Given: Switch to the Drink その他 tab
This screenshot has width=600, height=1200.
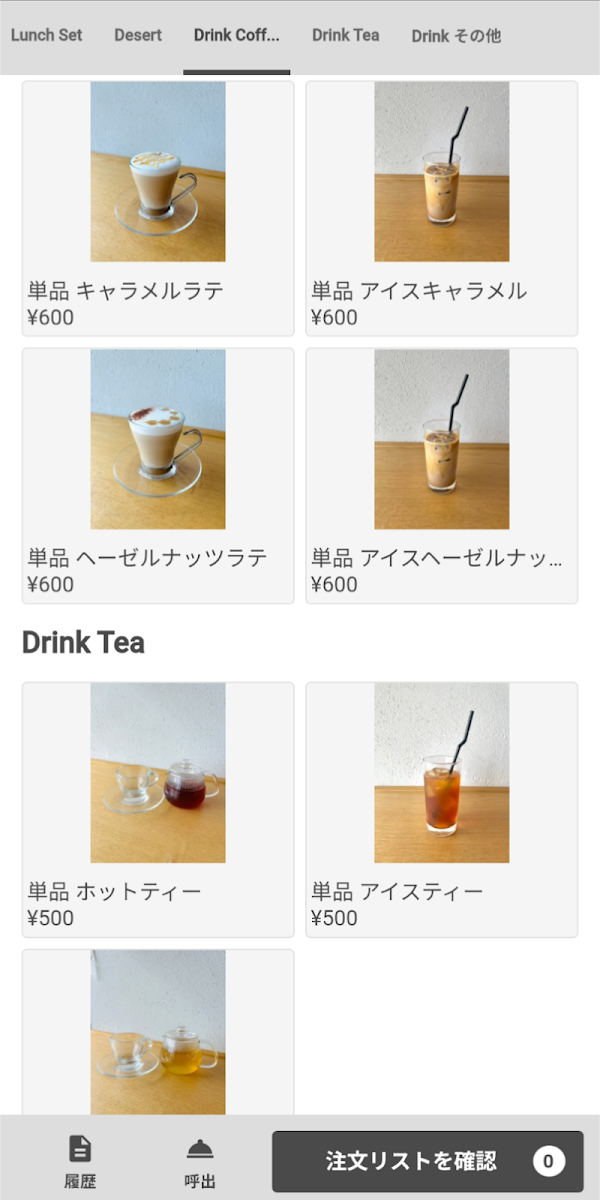Looking at the screenshot, I should pos(456,36).
